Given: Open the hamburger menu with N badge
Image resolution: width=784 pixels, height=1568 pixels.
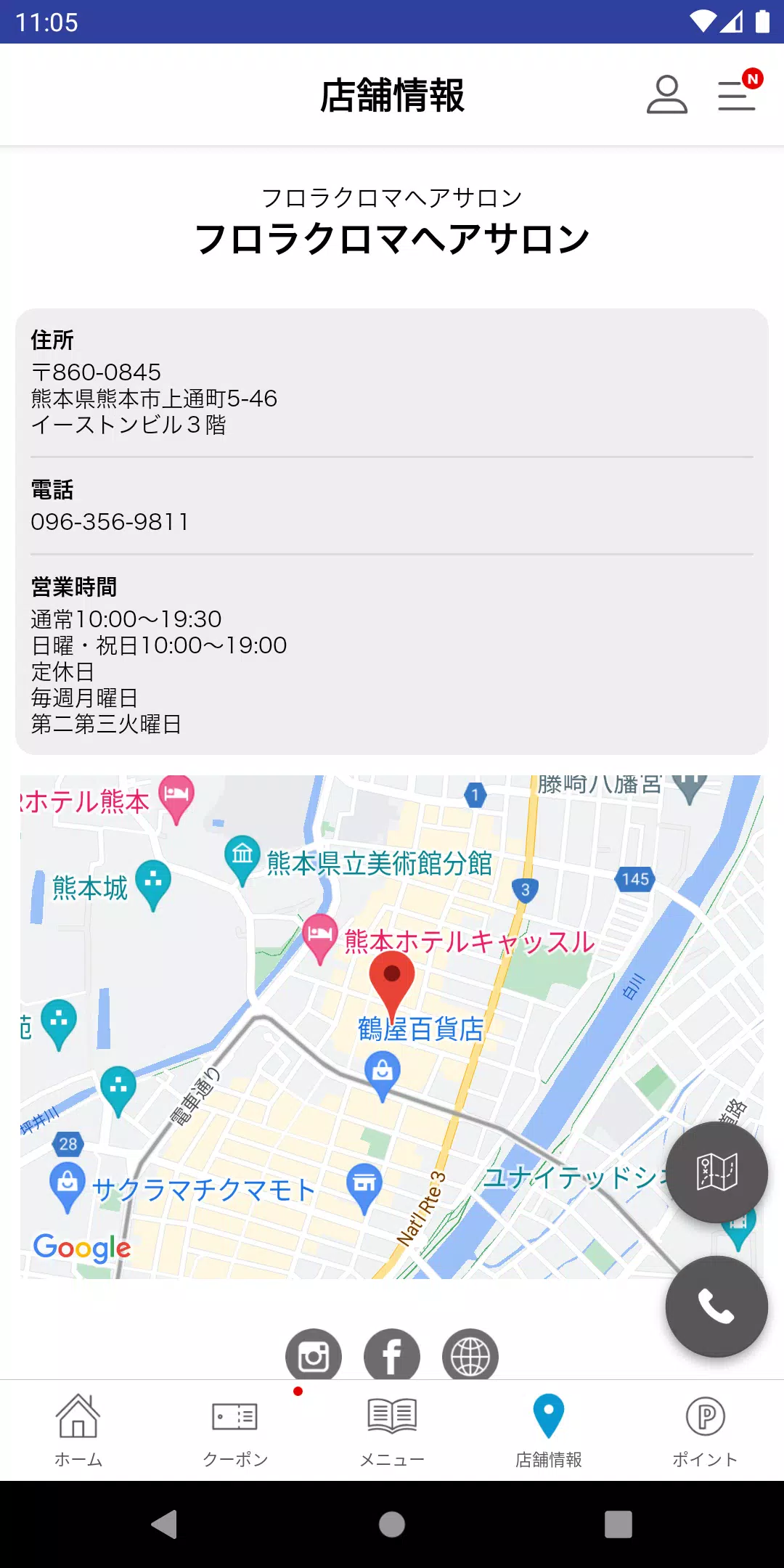Looking at the screenshot, I should tap(735, 94).
